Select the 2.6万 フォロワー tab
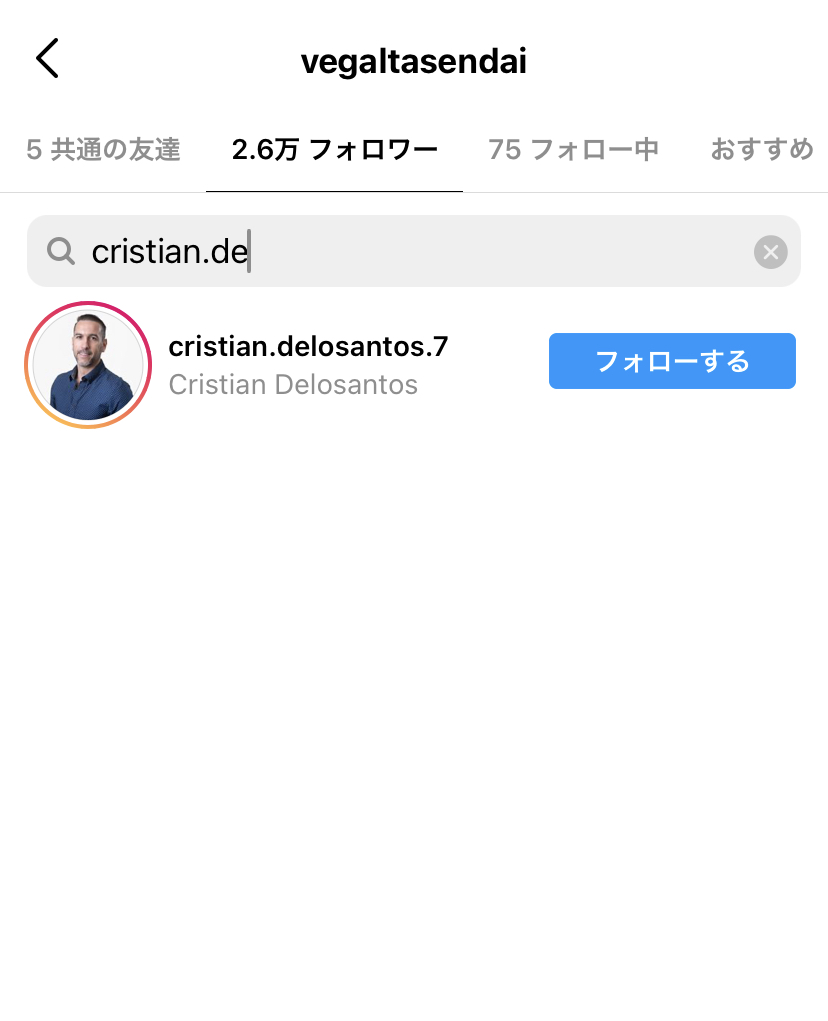 click(x=334, y=150)
